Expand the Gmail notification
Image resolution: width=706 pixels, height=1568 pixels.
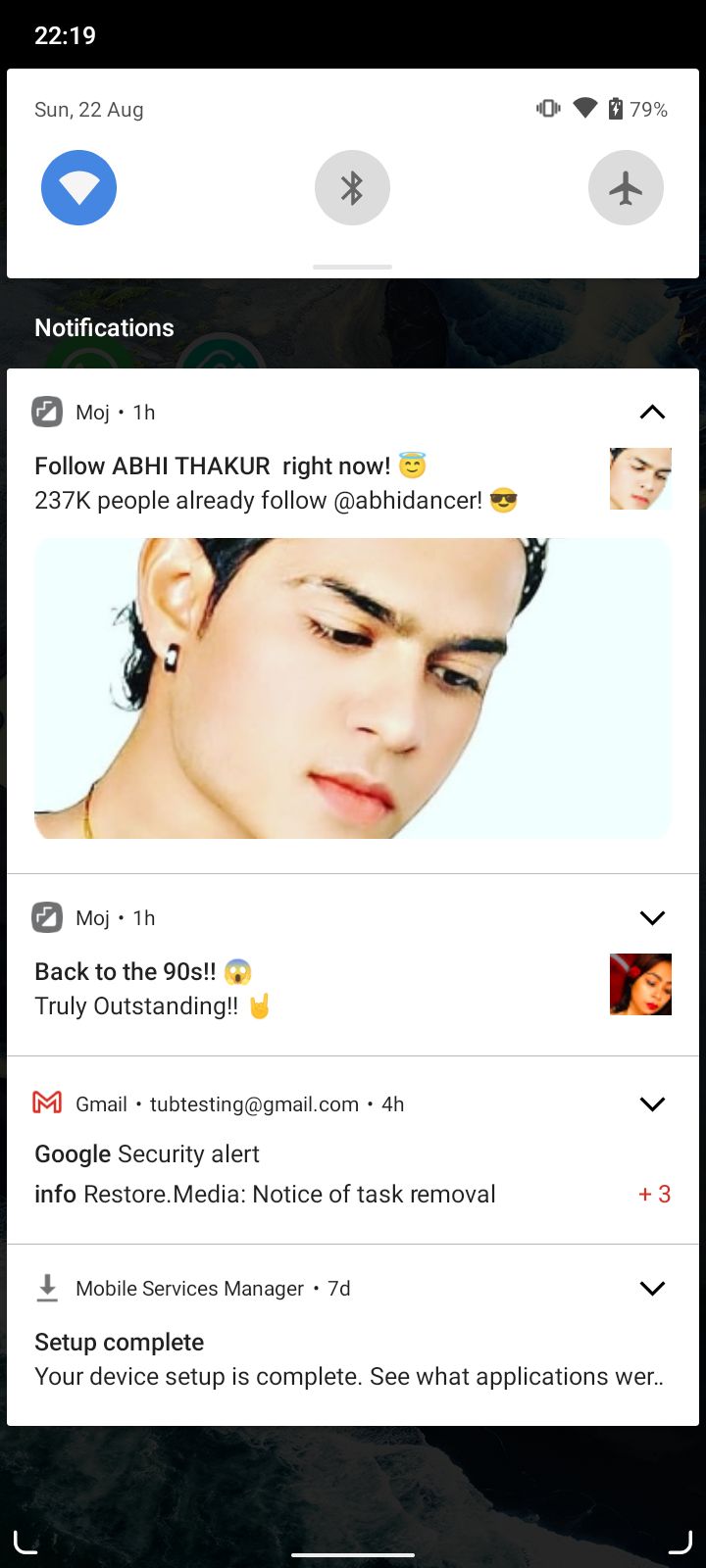click(x=652, y=1104)
